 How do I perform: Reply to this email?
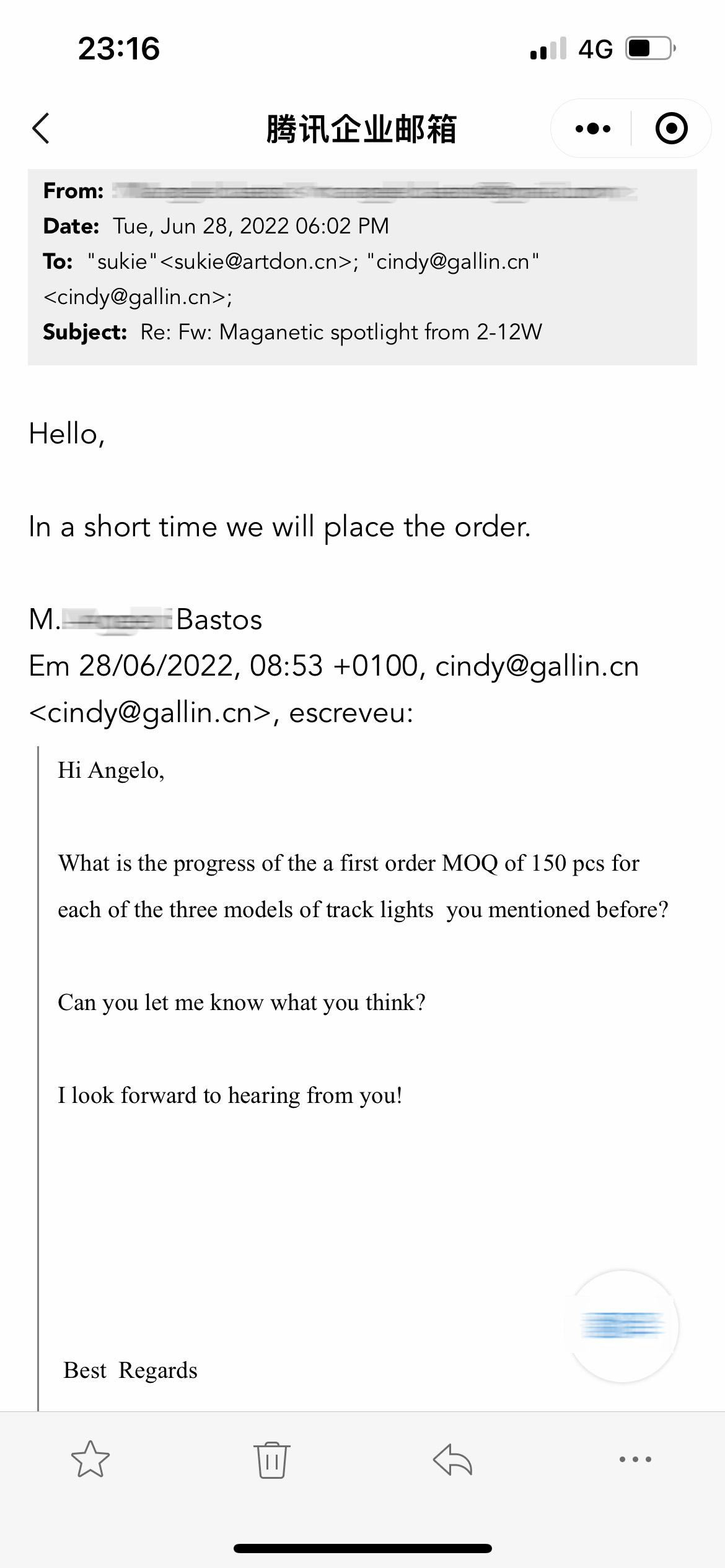(452, 1460)
